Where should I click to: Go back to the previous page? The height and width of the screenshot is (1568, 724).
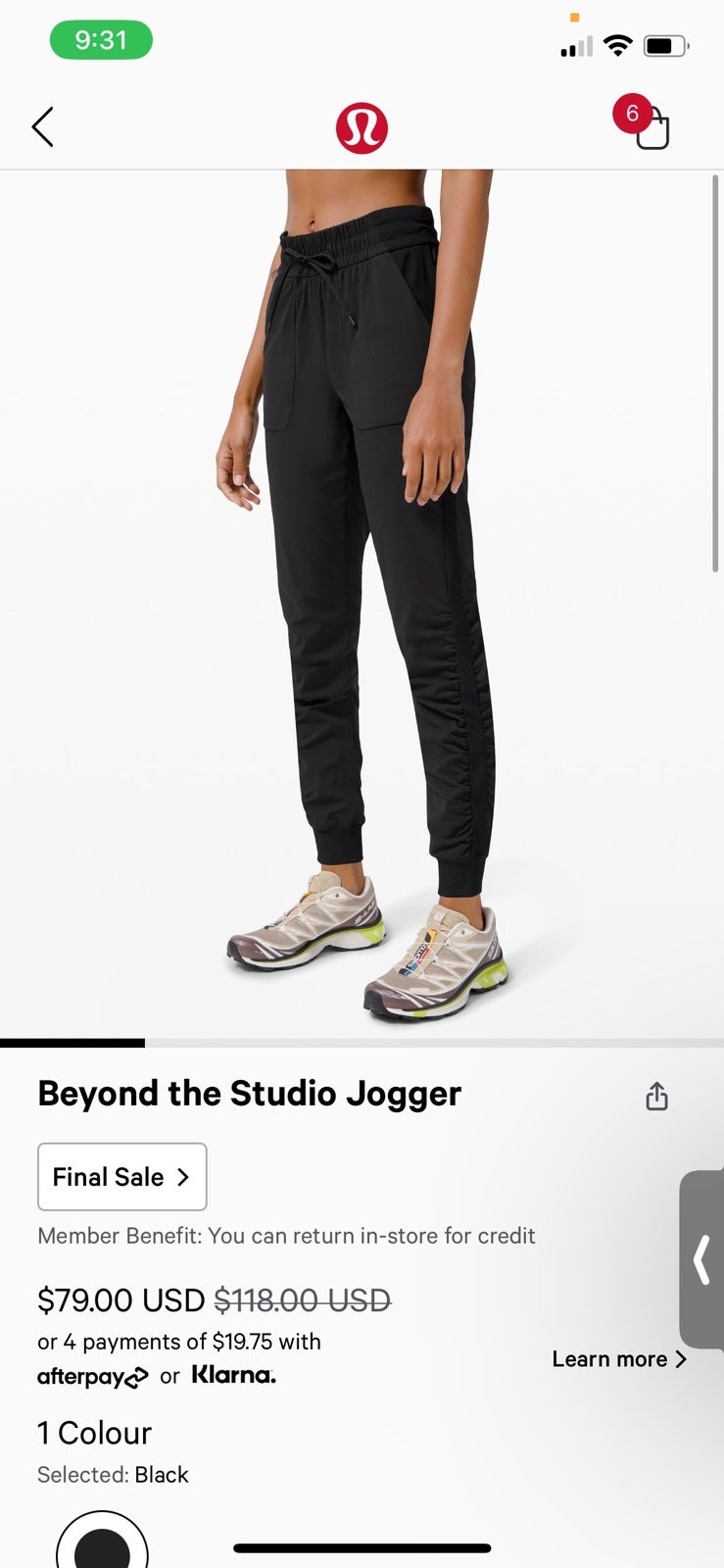click(x=42, y=127)
